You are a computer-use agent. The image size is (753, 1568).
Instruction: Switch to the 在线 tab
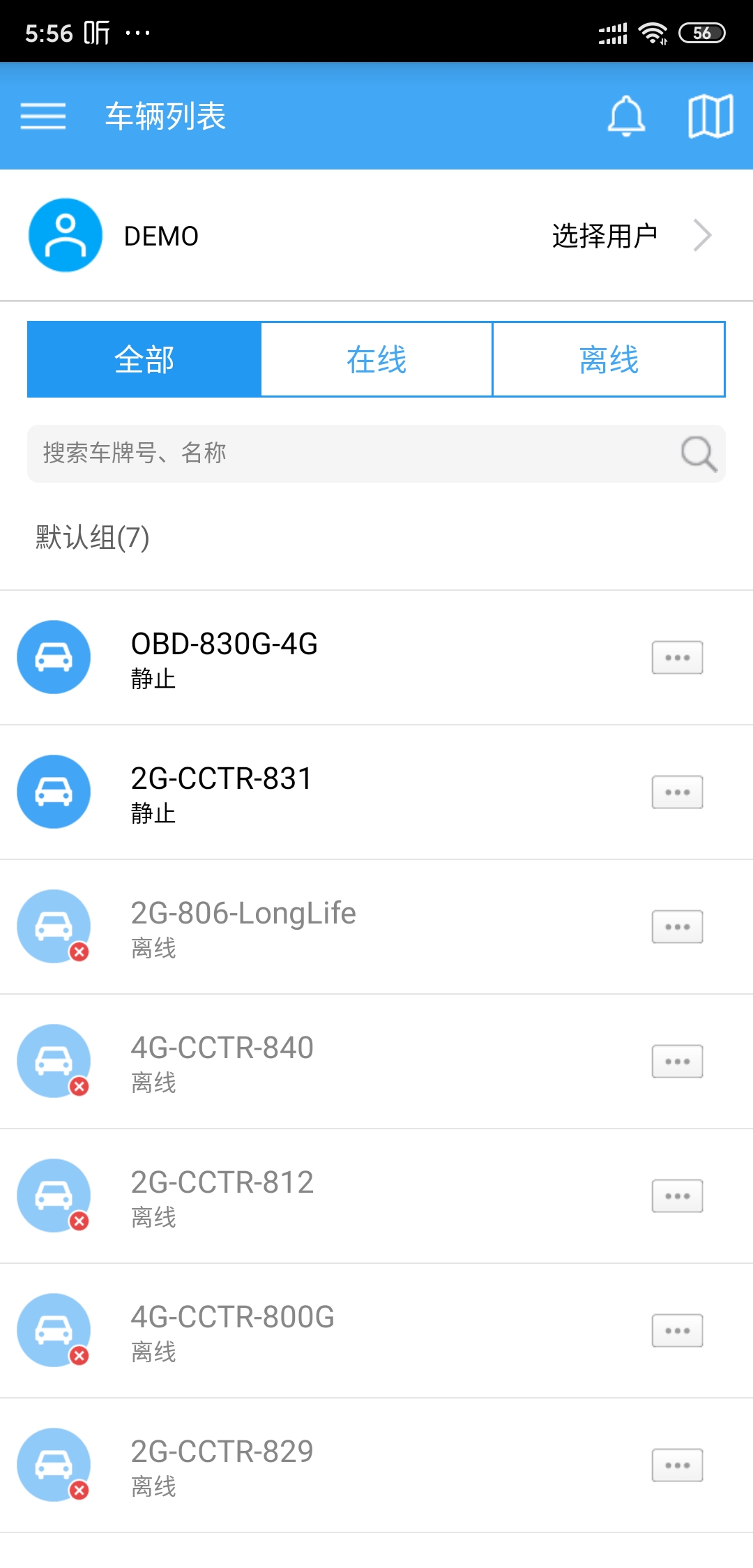click(x=376, y=359)
